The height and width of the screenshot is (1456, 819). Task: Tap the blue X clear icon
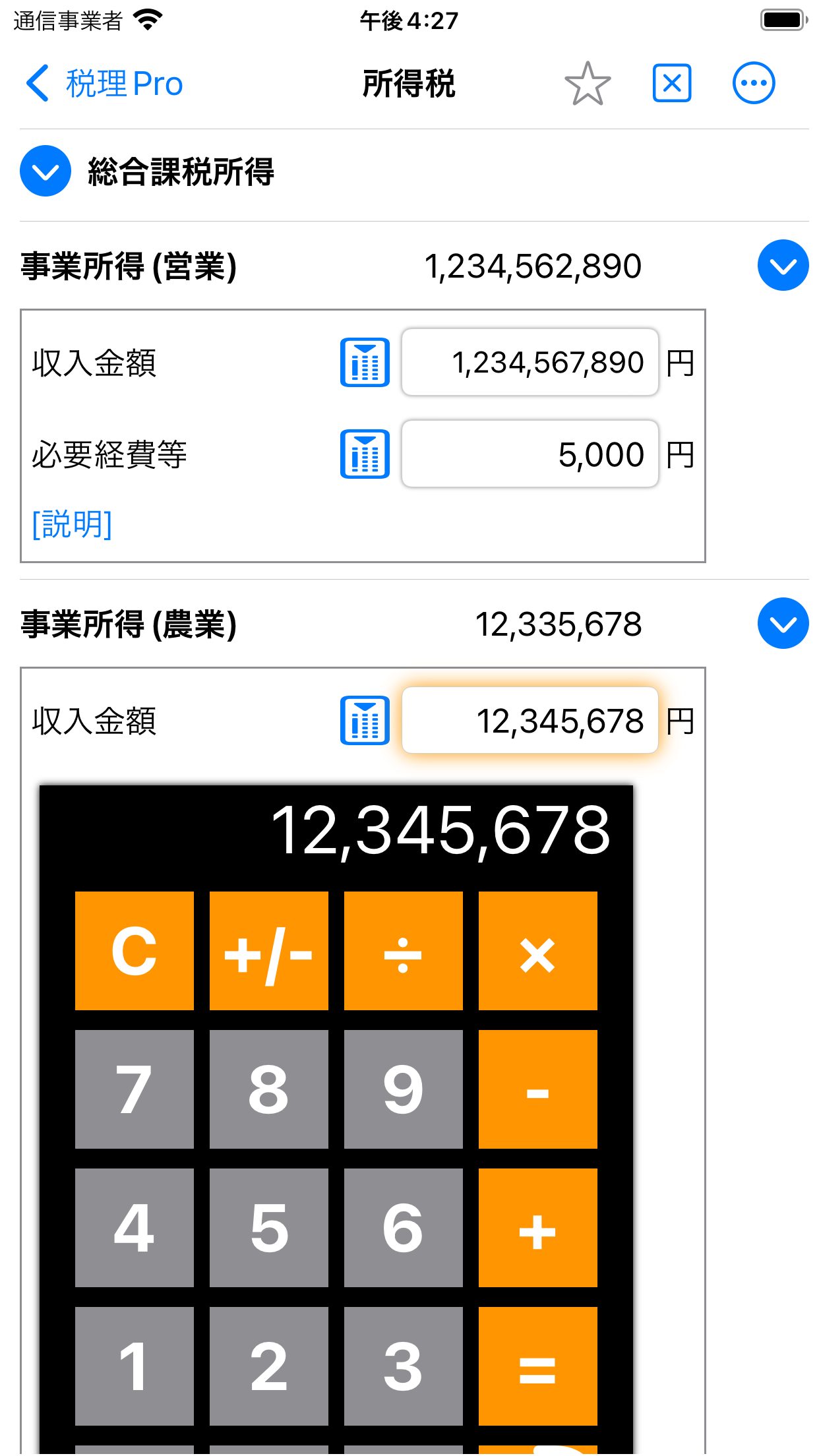[672, 83]
